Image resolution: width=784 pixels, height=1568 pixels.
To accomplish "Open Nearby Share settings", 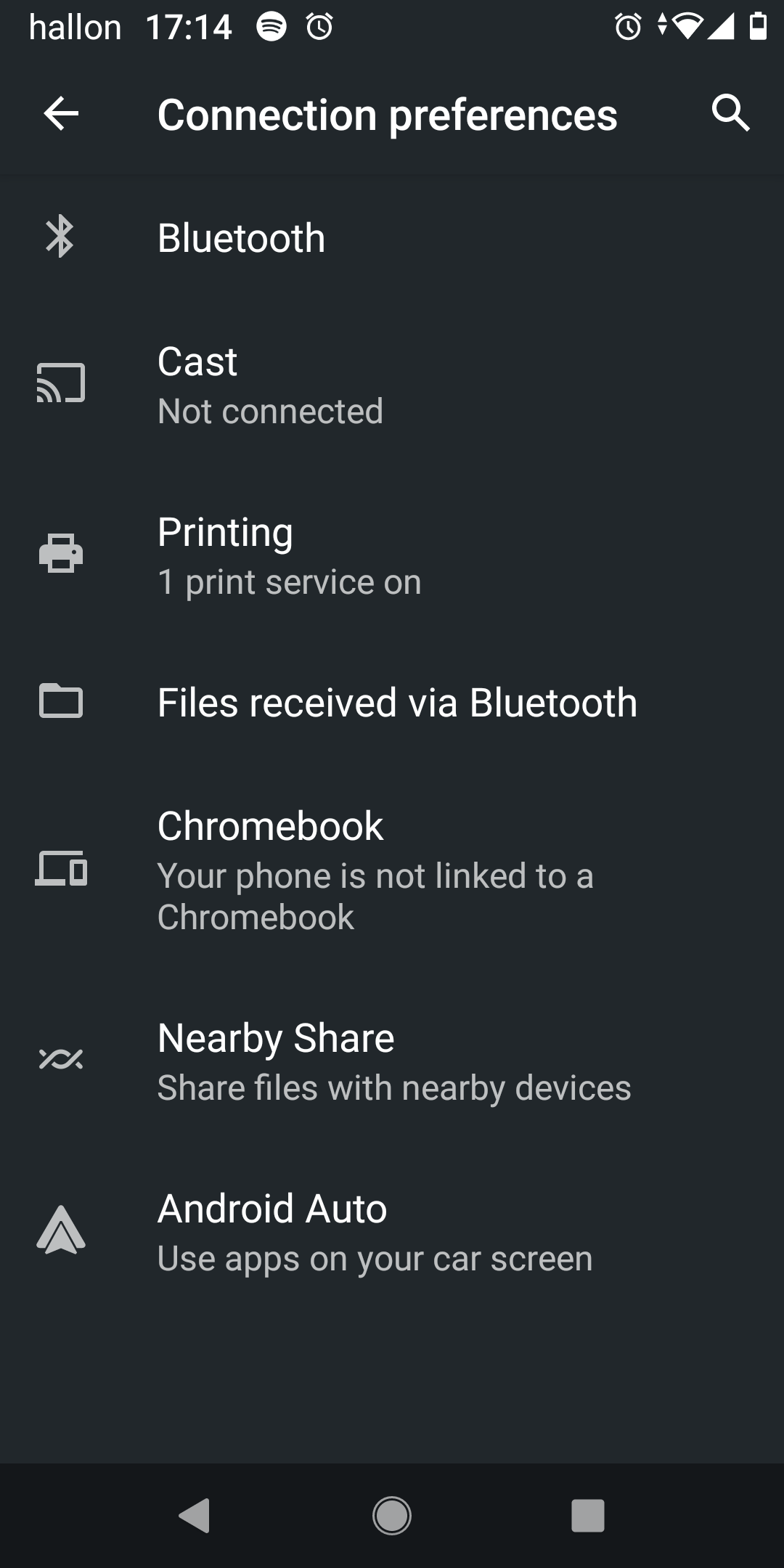I will [392, 1061].
